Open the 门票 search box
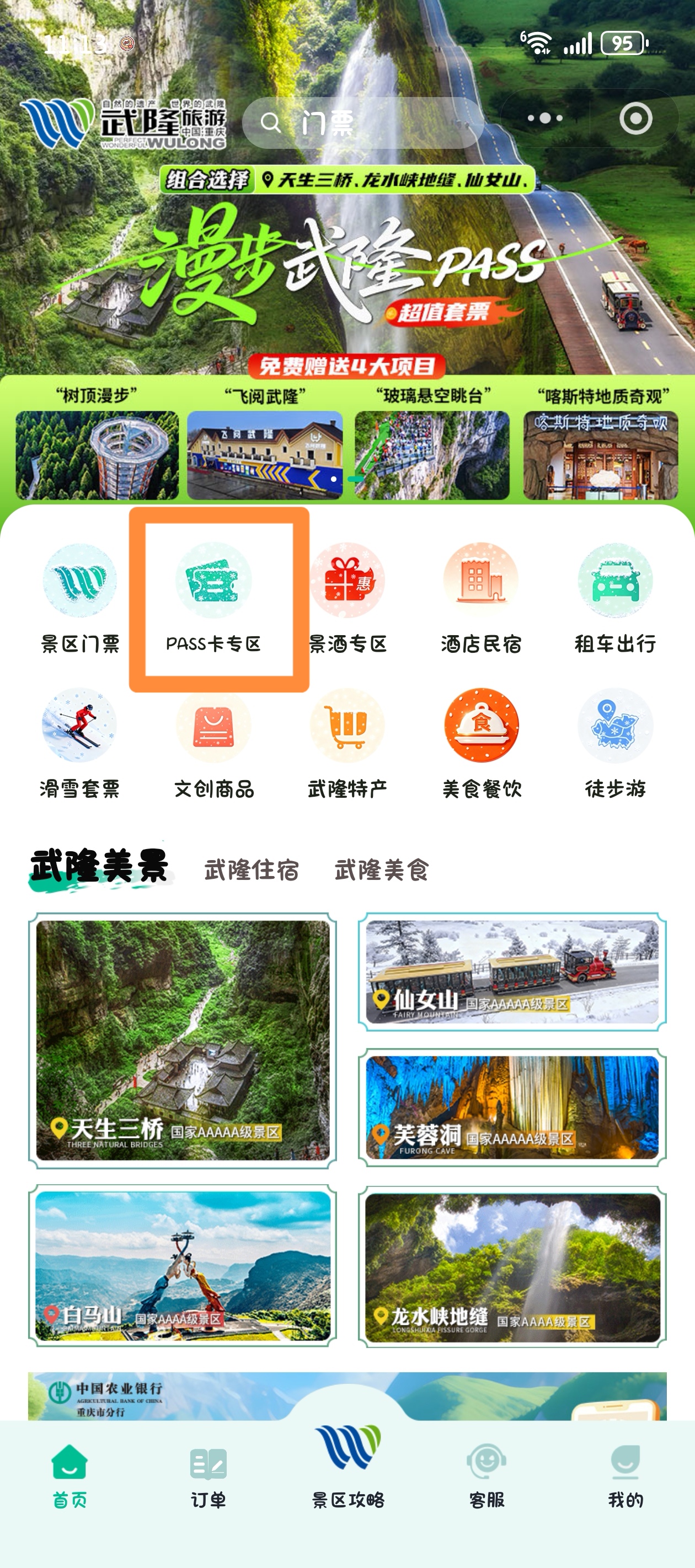 coord(363,123)
